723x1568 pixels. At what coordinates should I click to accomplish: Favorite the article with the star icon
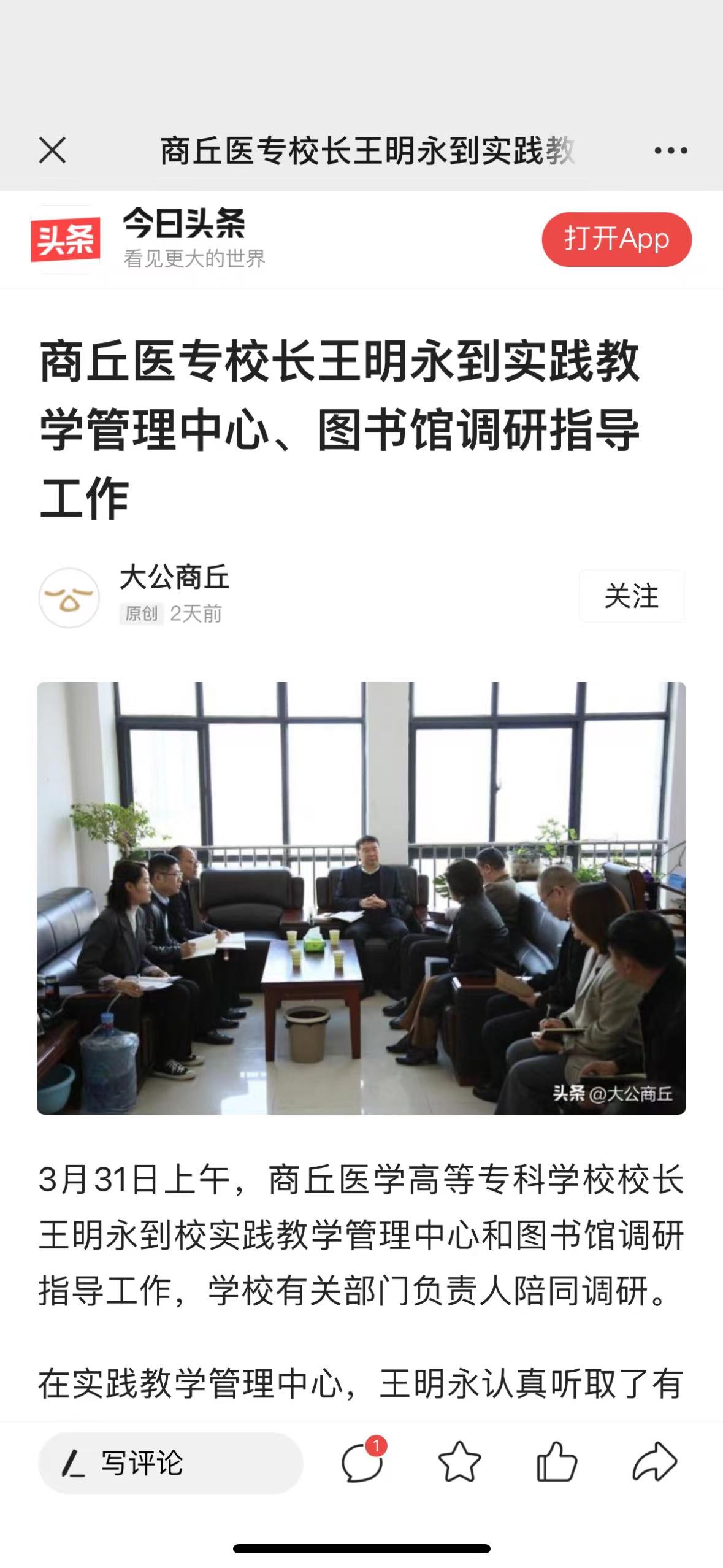coord(459,1462)
